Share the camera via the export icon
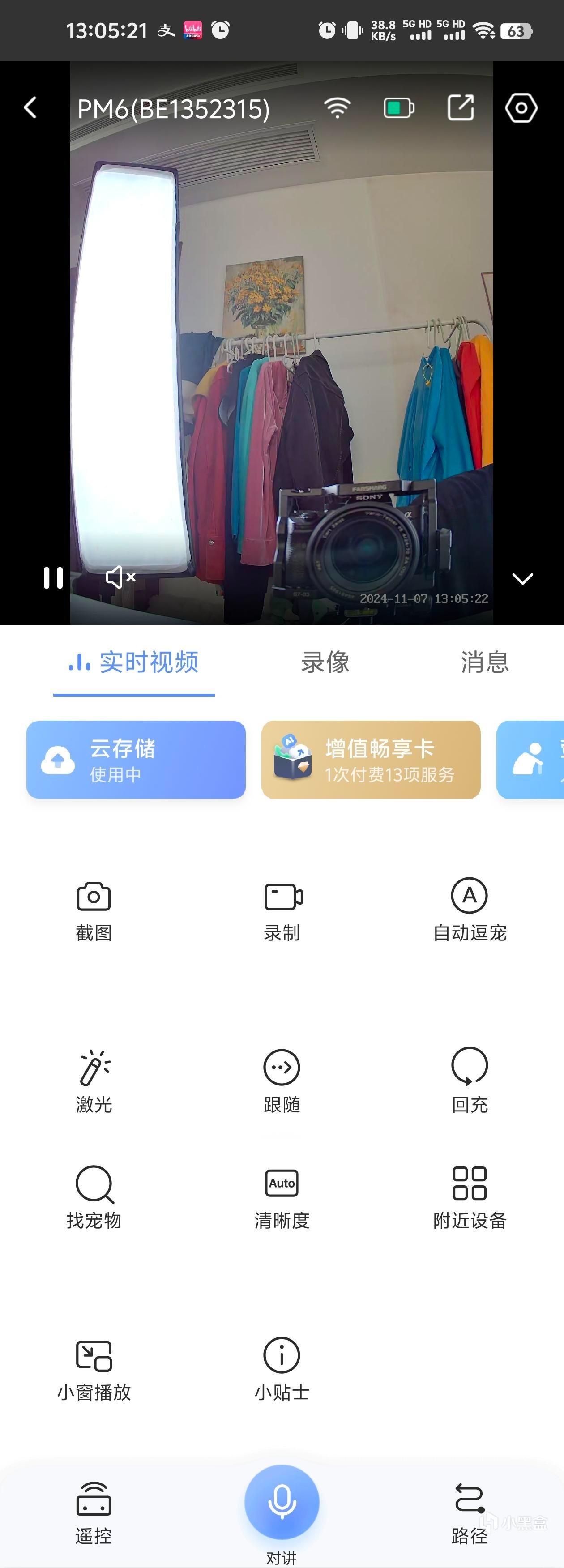The height and width of the screenshot is (1568, 564). coord(461,108)
